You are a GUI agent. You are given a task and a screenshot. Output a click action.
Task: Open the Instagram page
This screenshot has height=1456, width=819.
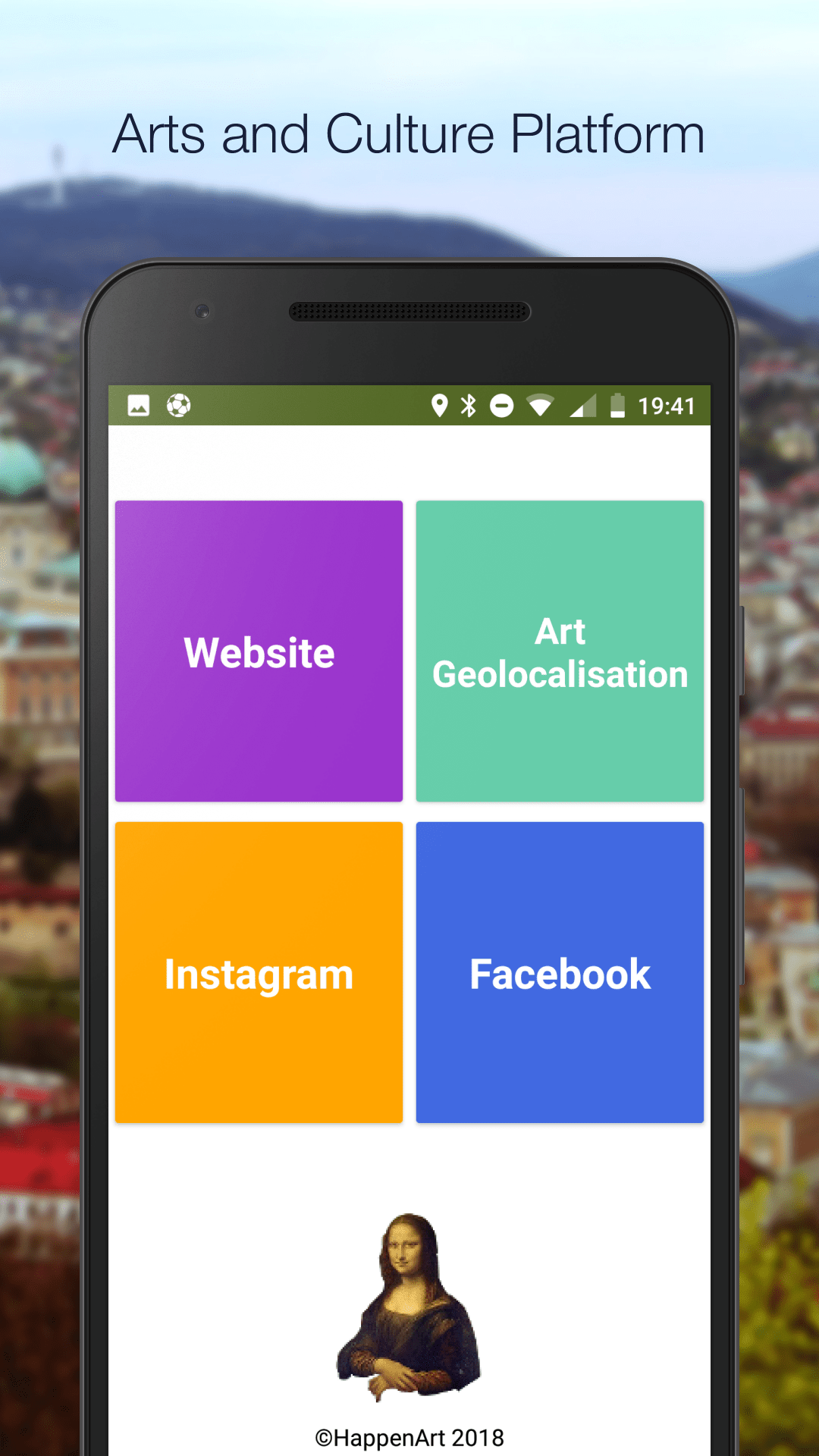pyautogui.click(x=259, y=973)
